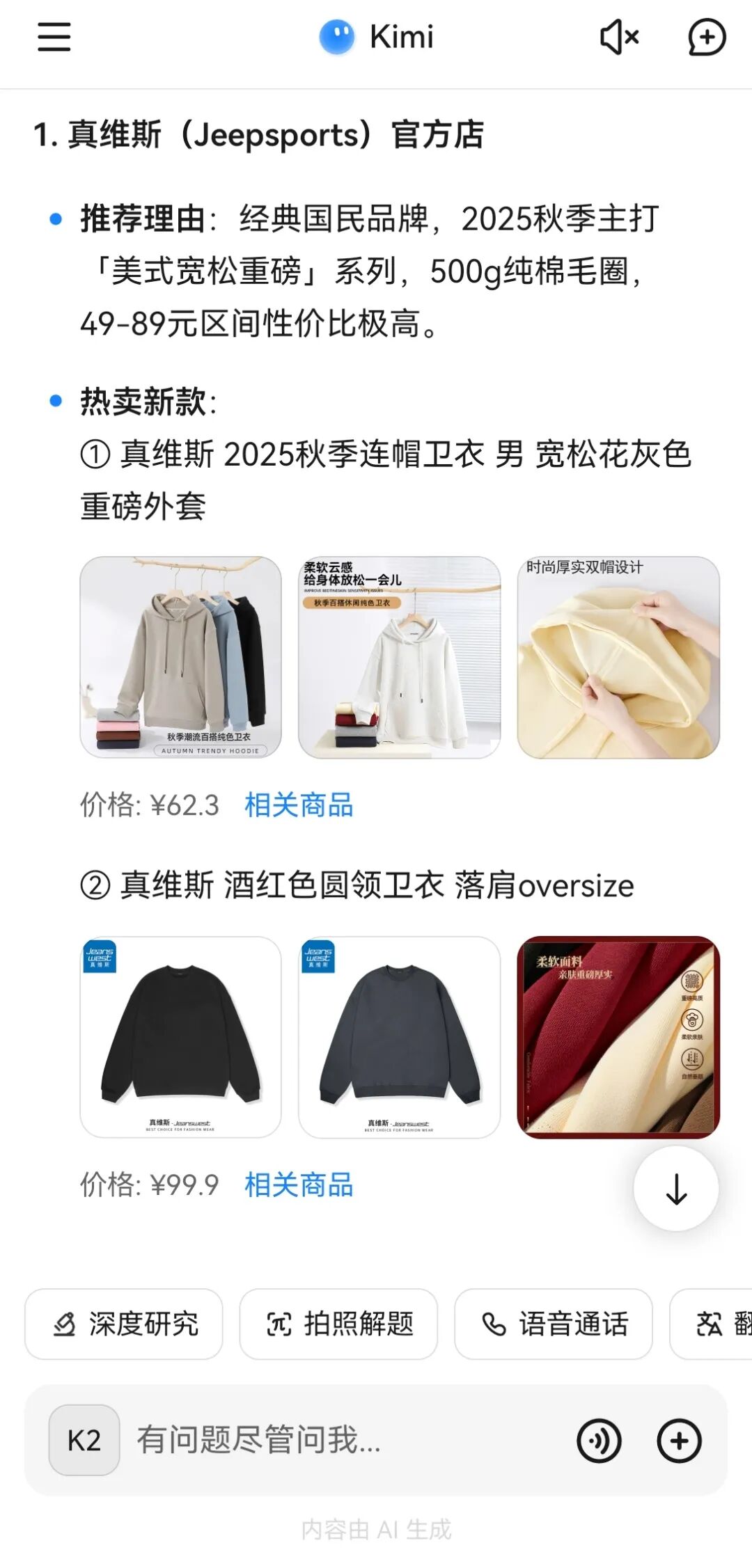752x1568 pixels.
Task: Open the wine red fabric image
Action: (x=618, y=1037)
